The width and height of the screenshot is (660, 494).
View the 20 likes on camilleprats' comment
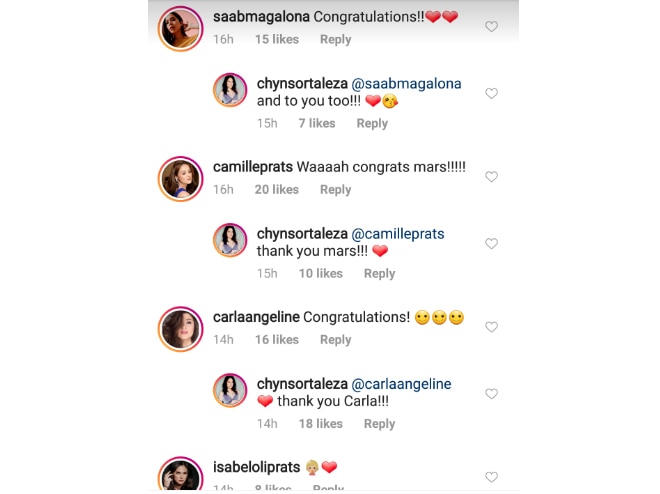coord(276,190)
